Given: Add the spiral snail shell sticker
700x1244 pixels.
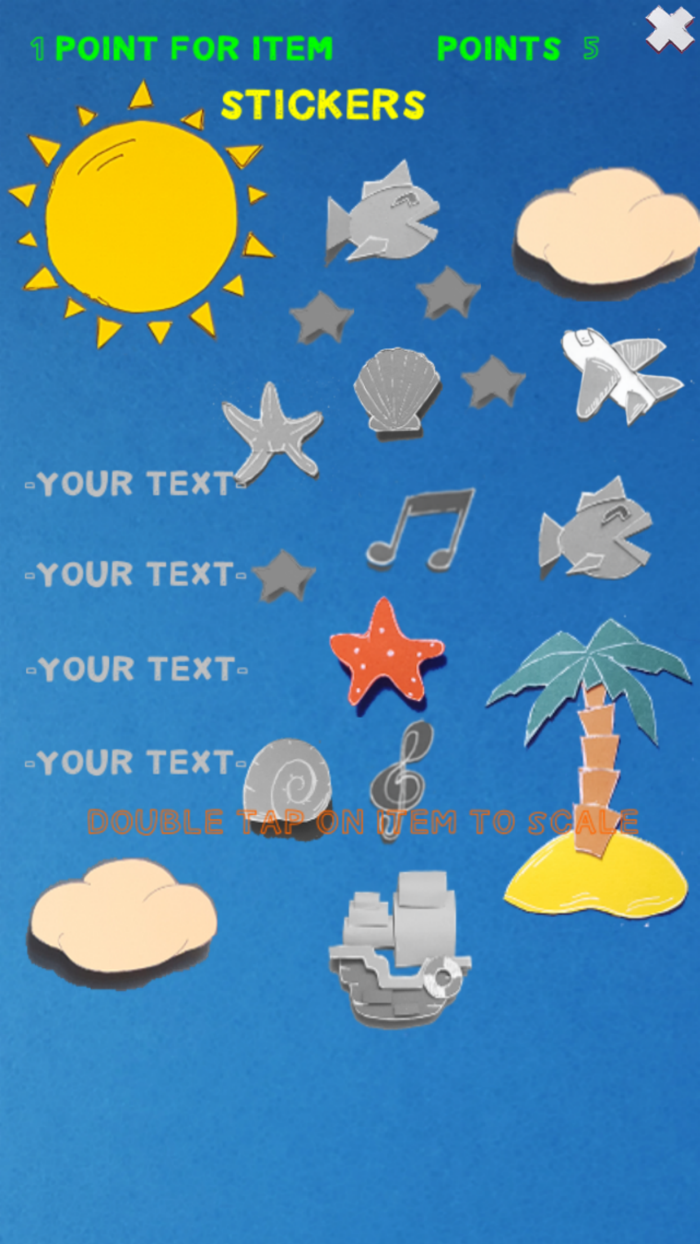Looking at the screenshot, I should pos(287,782).
